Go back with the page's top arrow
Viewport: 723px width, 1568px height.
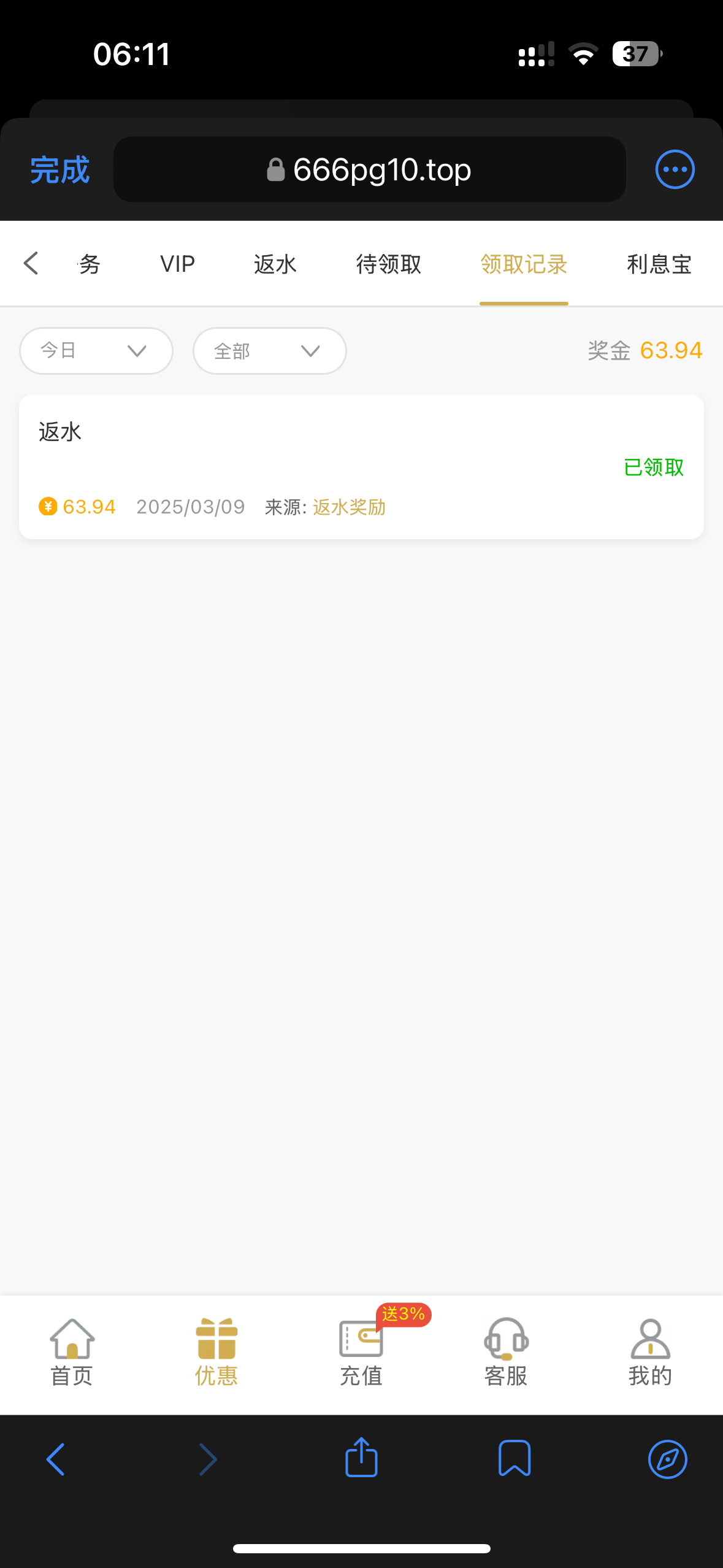[31, 263]
